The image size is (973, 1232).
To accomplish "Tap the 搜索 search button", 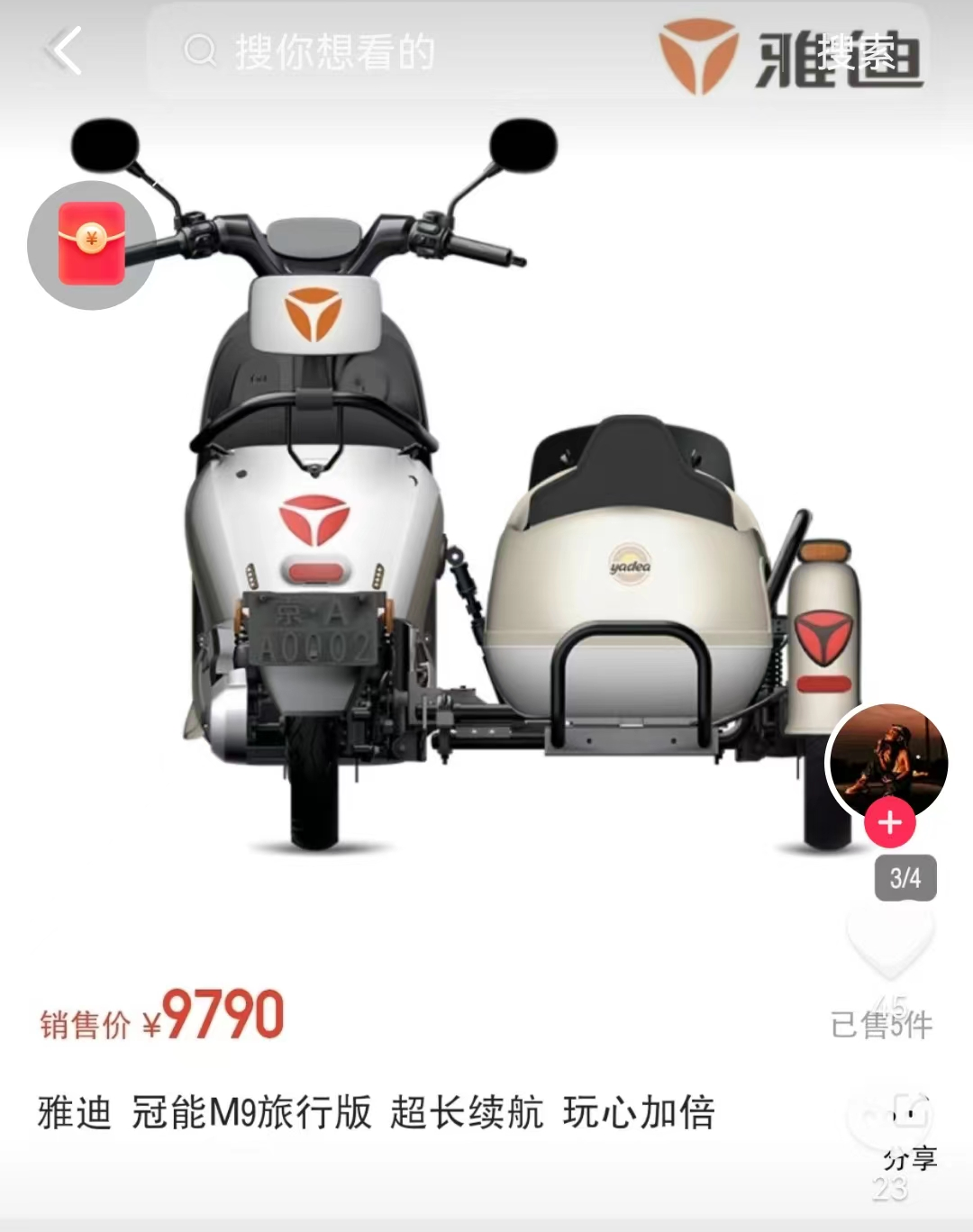I will coord(857,52).
